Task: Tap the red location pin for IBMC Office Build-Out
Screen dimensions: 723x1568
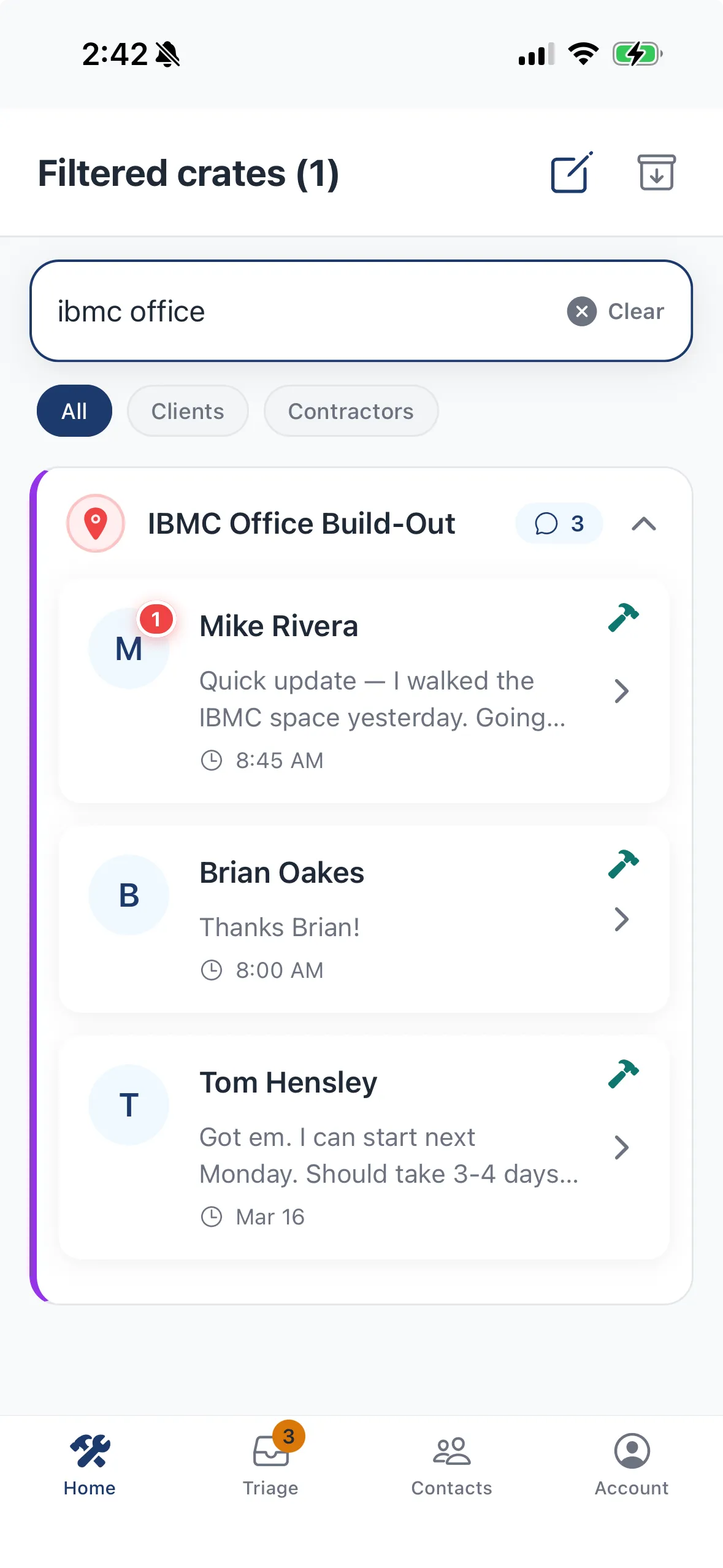Action: [96, 523]
